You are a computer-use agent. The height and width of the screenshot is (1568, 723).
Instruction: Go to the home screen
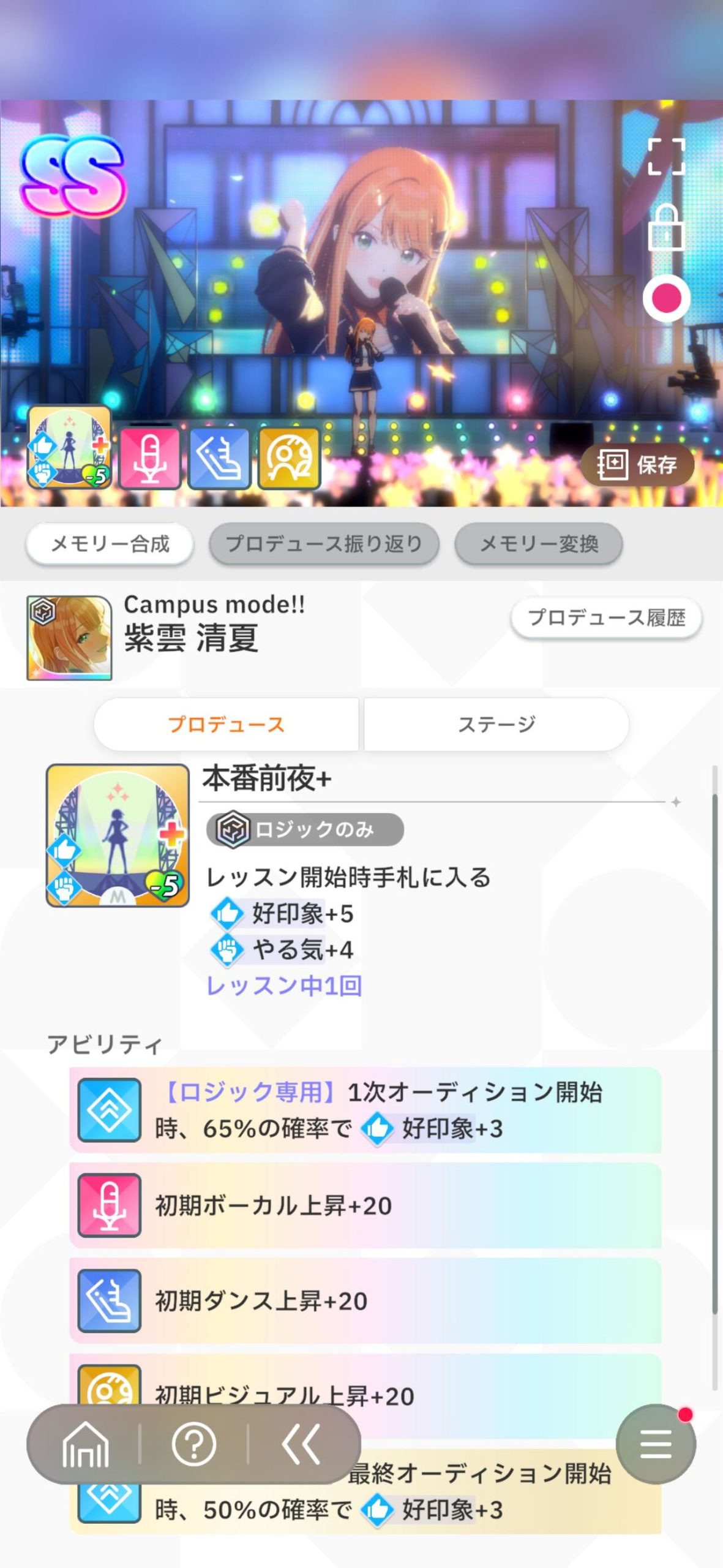[85, 1445]
